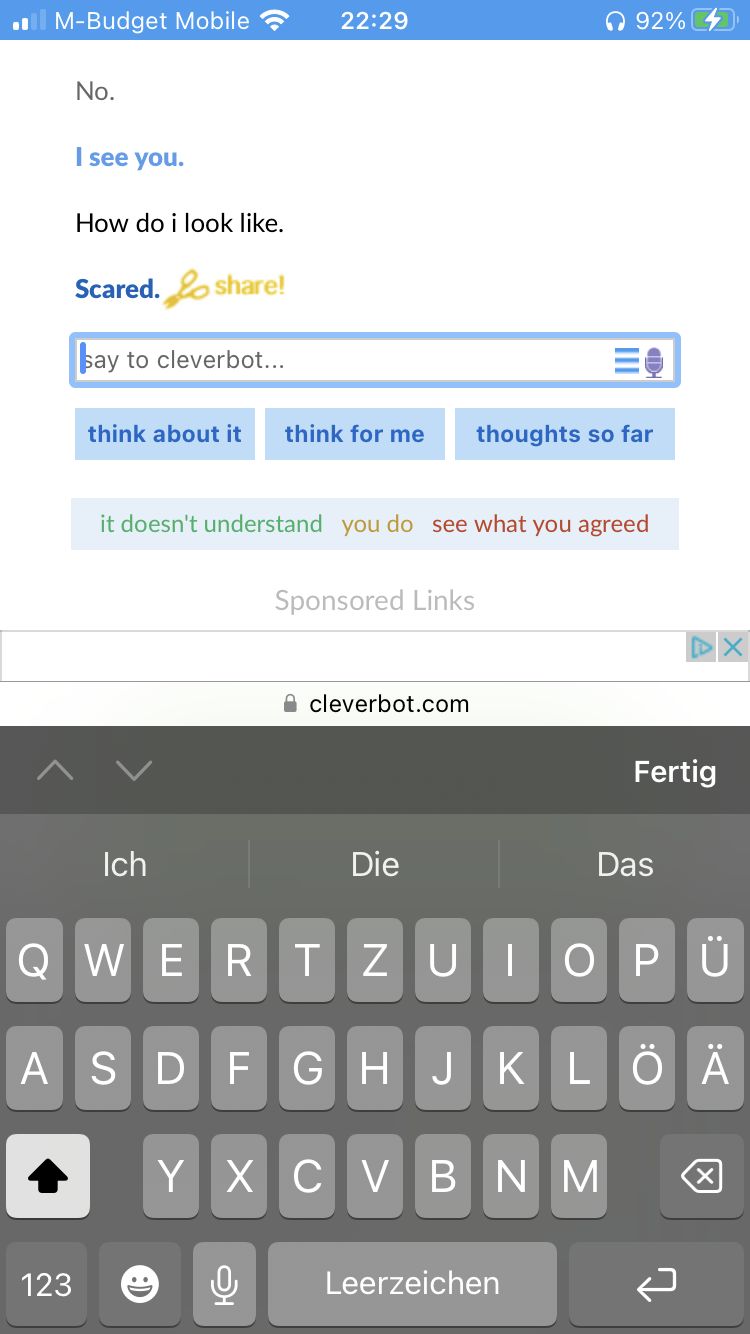Viewport: 750px width, 1334px height.
Task: Open see what you agreed link
Action: (x=540, y=524)
